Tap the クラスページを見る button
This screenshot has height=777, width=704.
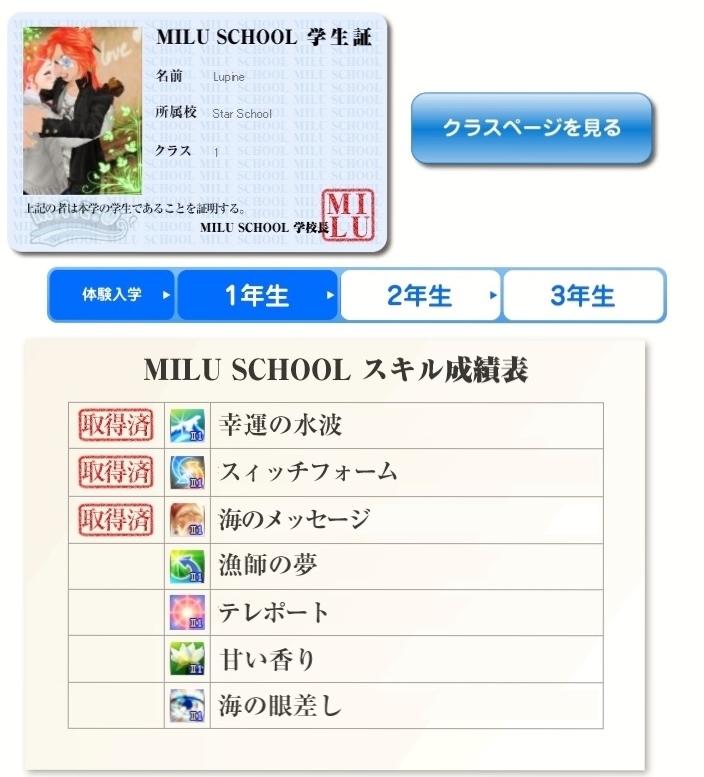[x=531, y=128]
